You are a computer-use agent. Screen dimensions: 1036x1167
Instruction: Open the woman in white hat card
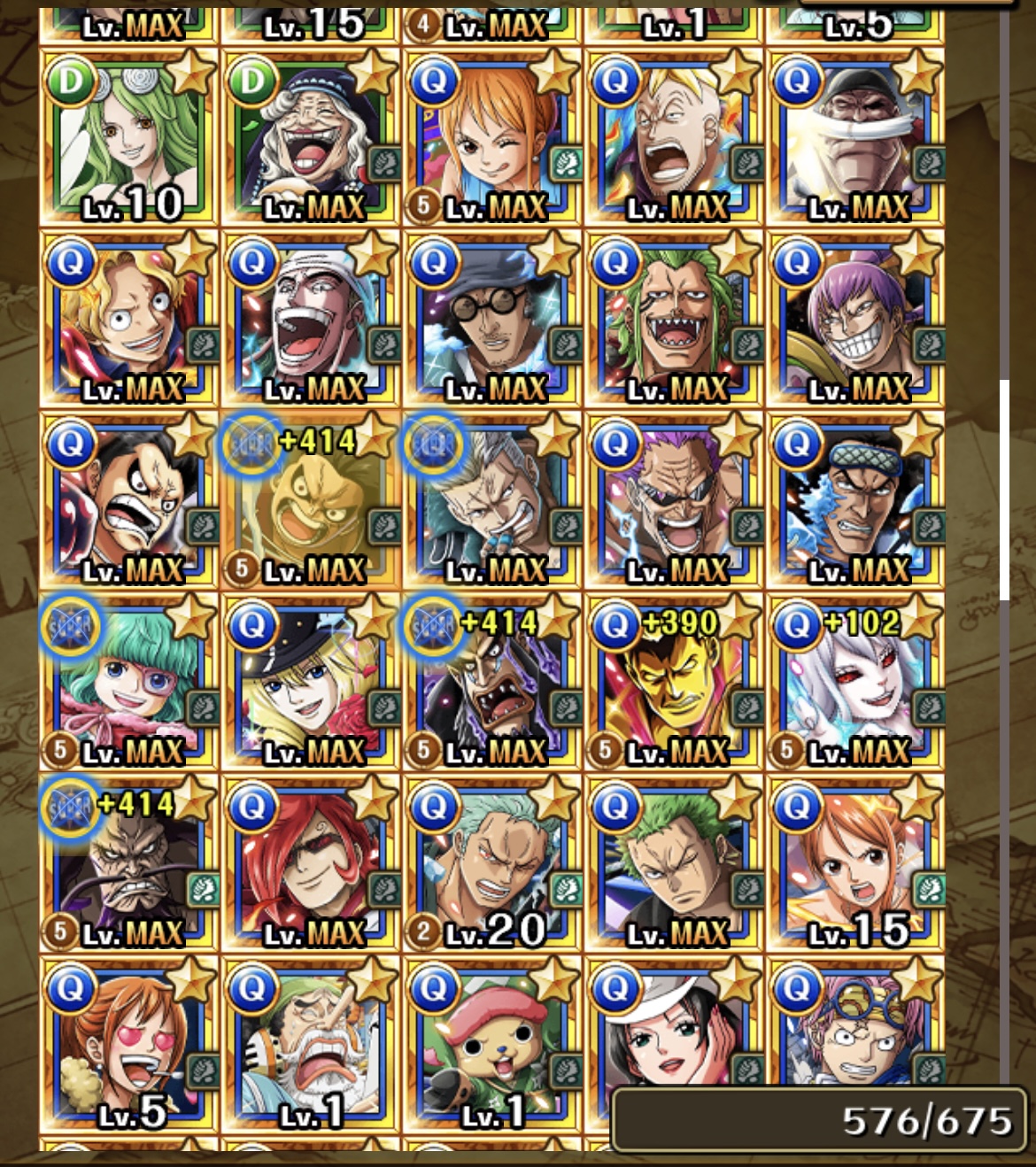[x=674, y=1027]
